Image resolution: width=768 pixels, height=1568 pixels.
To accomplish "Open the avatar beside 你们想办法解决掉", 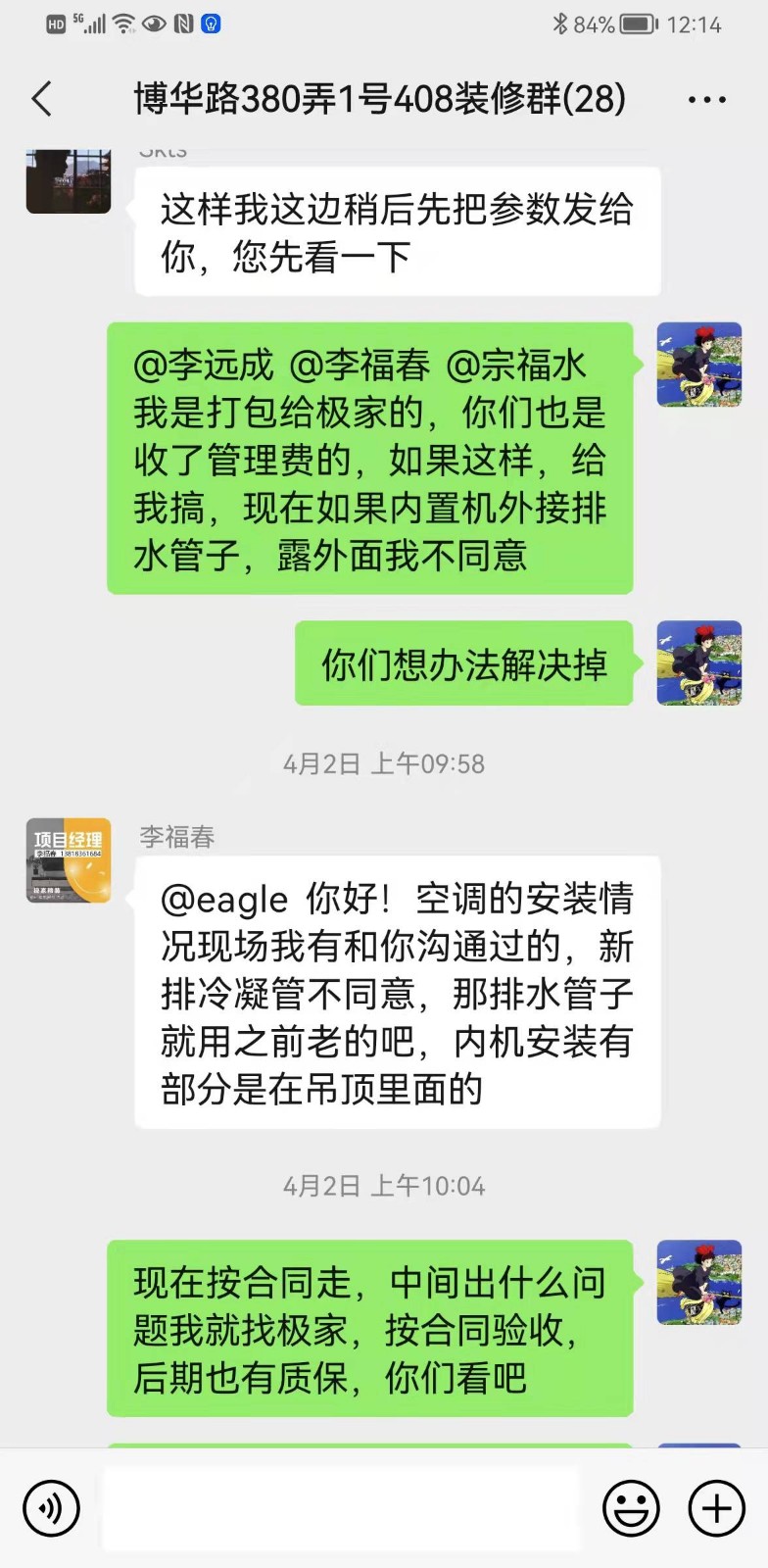I will click(x=698, y=662).
